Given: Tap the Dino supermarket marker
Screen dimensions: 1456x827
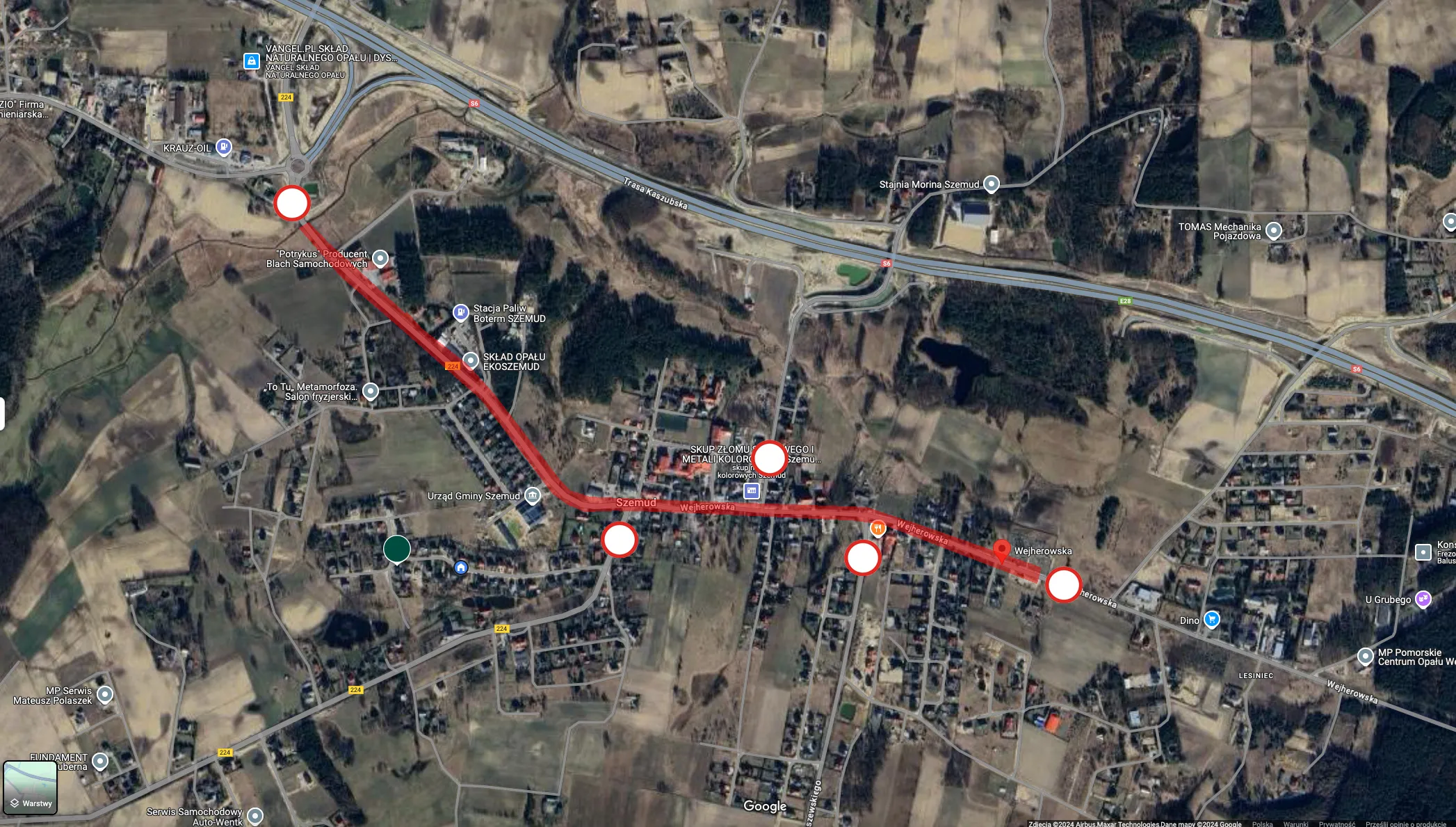Looking at the screenshot, I should [1211, 619].
